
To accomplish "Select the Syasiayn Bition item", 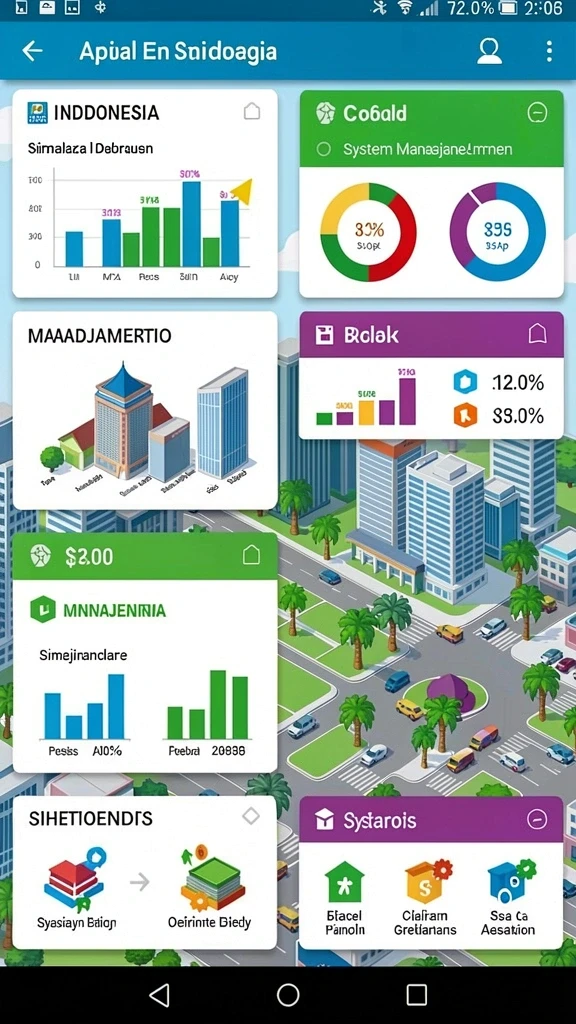I will (x=76, y=888).
